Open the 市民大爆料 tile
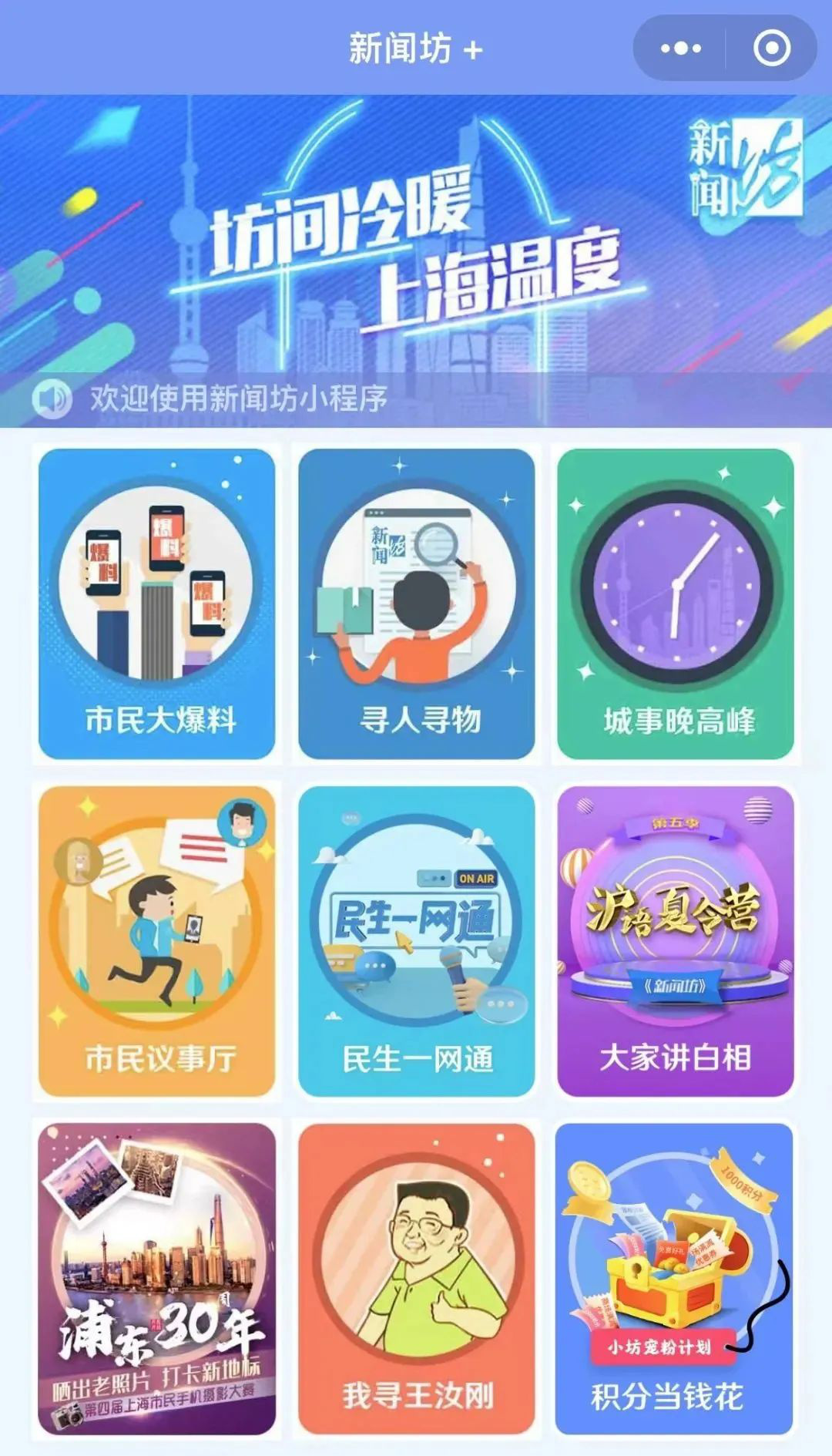The height and width of the screenshot is (1456, 832). (x=157, y=604)
